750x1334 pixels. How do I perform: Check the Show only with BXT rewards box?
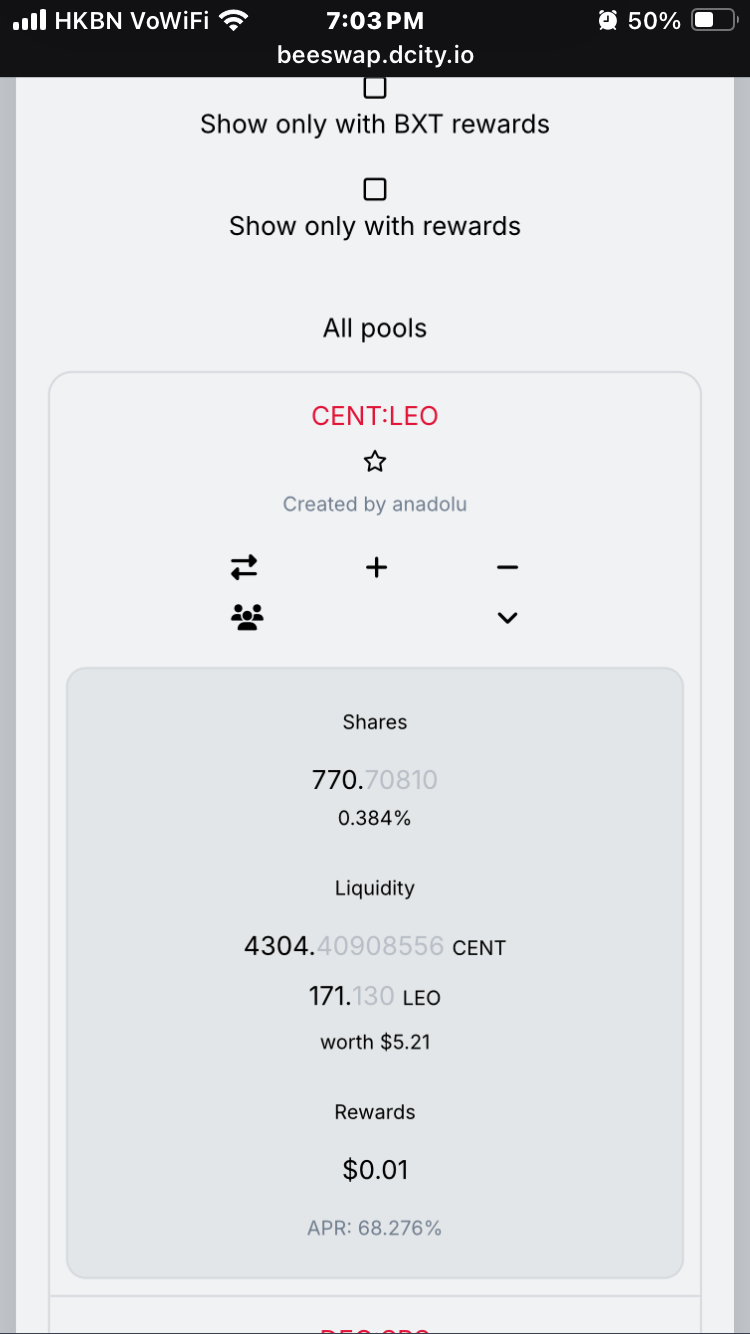pyautogui.click(x=375, y=88)
